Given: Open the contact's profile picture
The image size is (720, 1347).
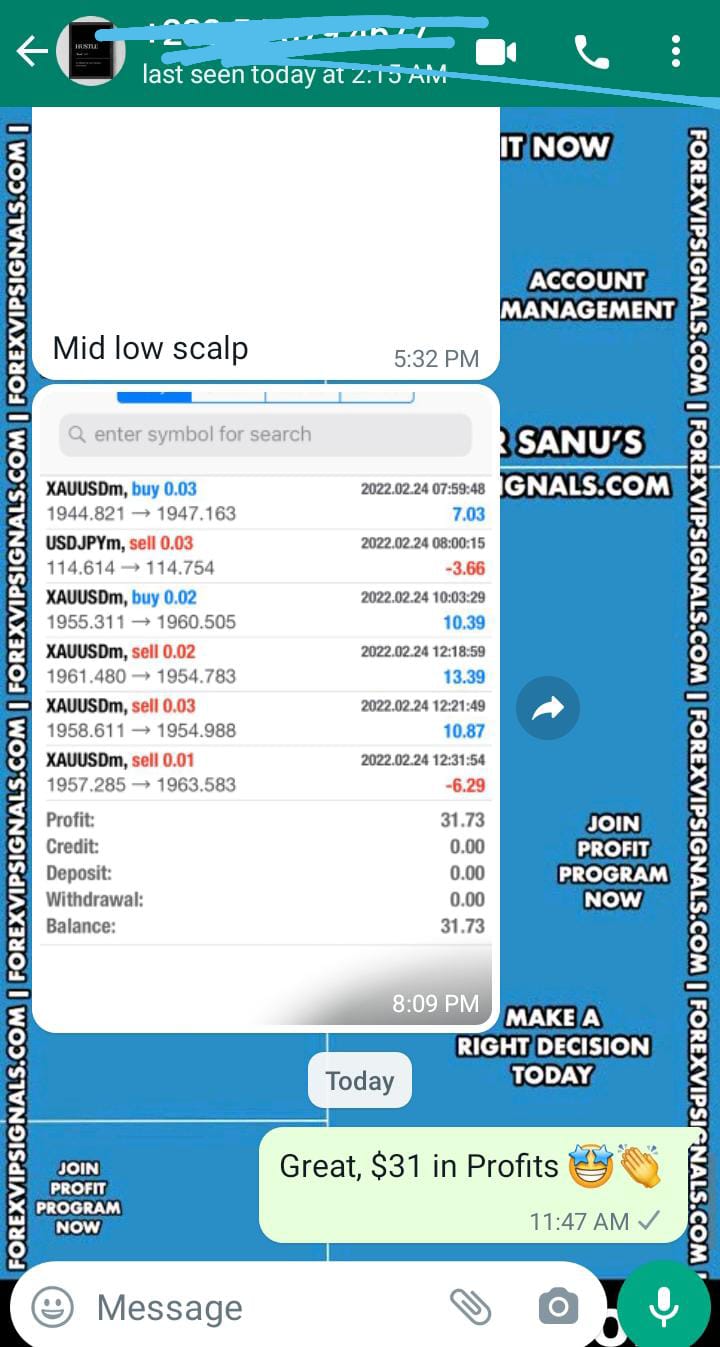Looking at the screenshot, I should [90, 51].
